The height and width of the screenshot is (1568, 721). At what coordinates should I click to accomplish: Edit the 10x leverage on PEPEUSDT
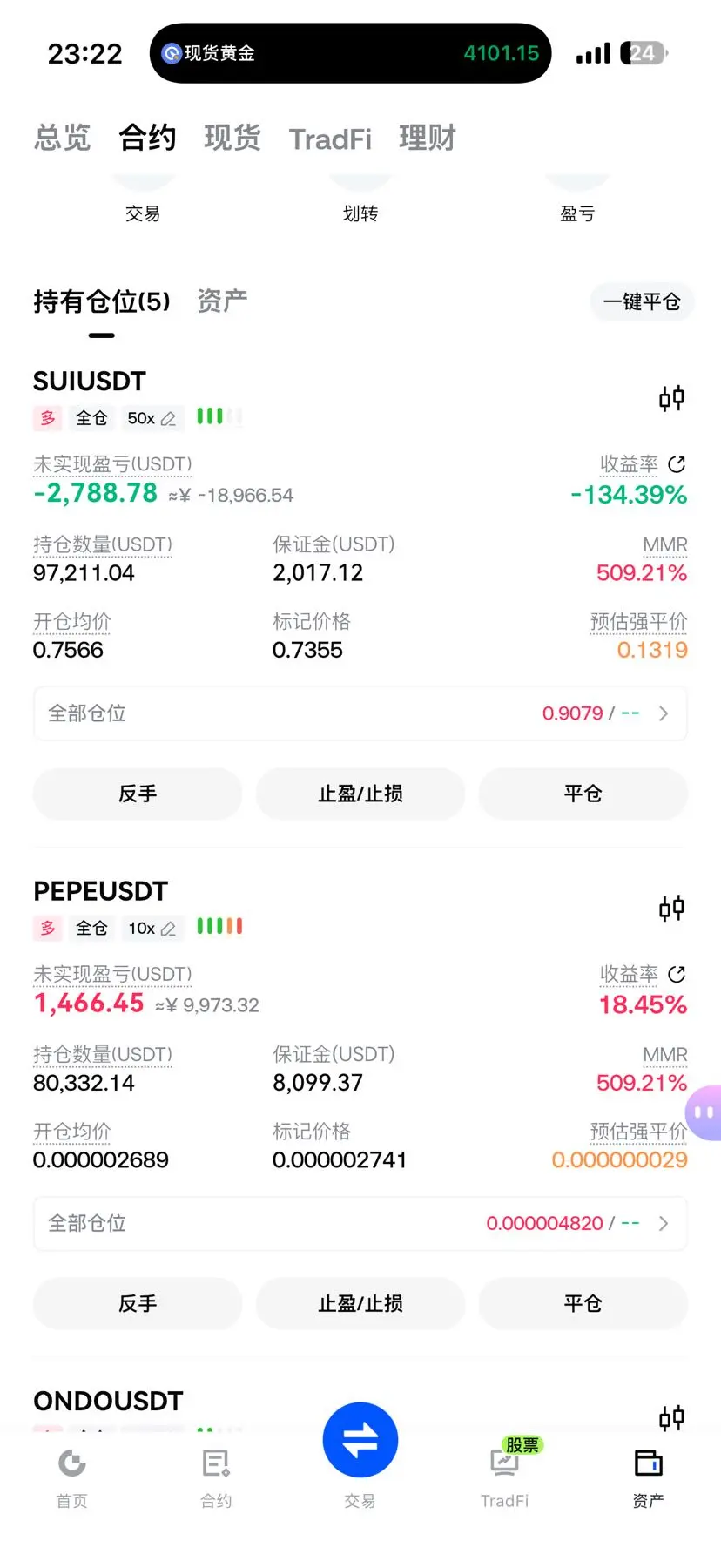[x=152, y=929]
